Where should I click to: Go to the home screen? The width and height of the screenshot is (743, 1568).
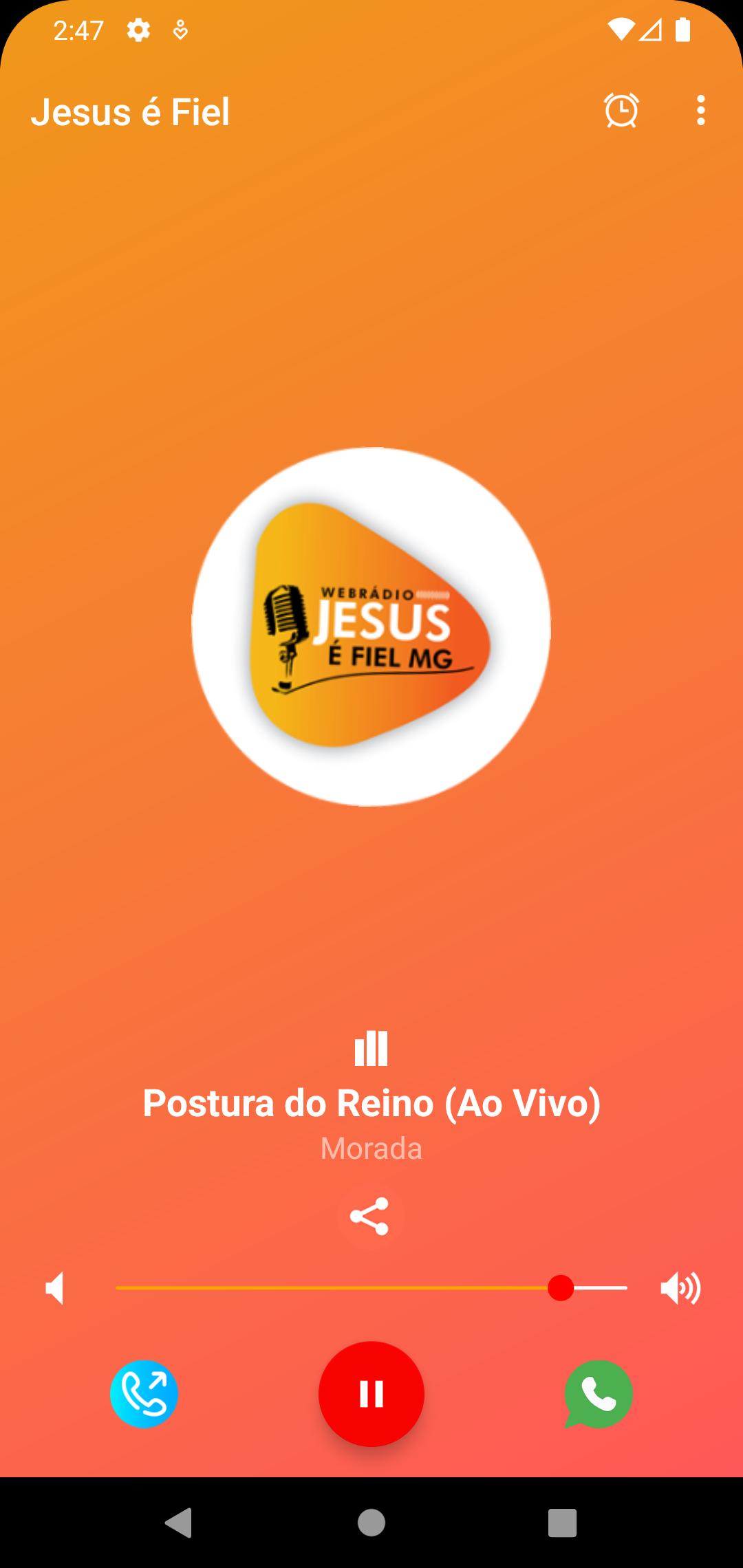point(371,1523)
